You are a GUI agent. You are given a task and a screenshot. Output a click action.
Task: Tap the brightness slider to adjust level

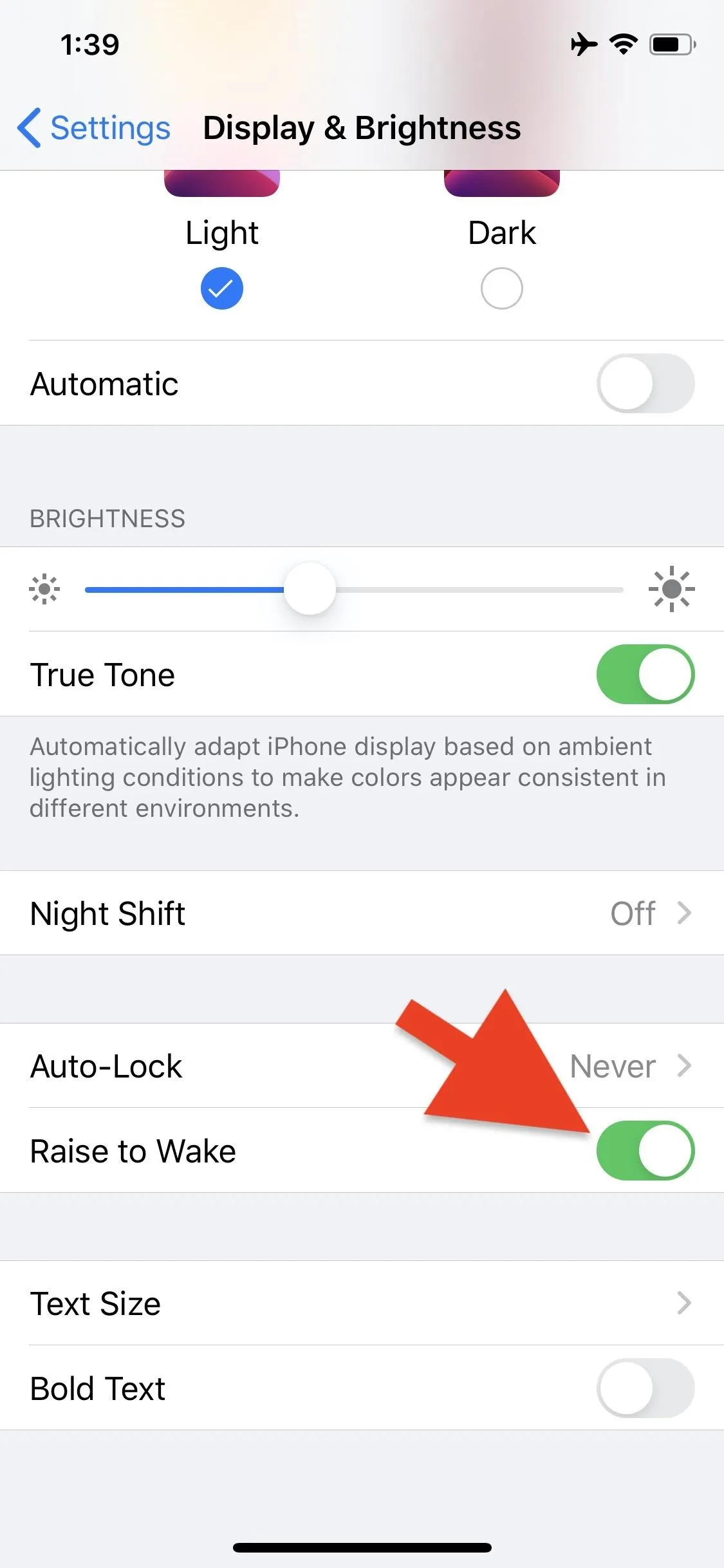tap(354, 590)
